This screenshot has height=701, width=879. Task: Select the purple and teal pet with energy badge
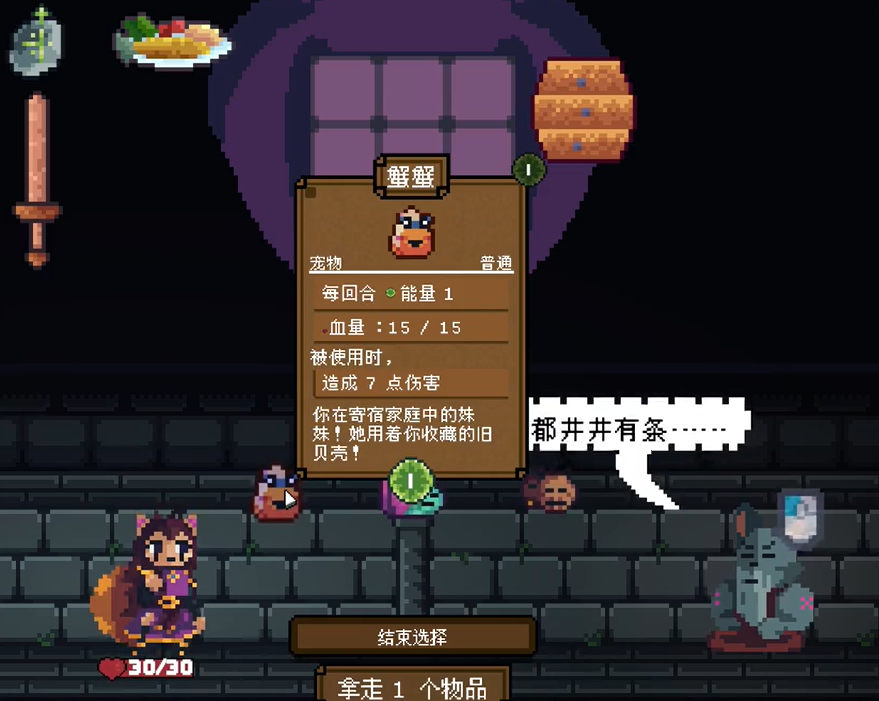410,490
